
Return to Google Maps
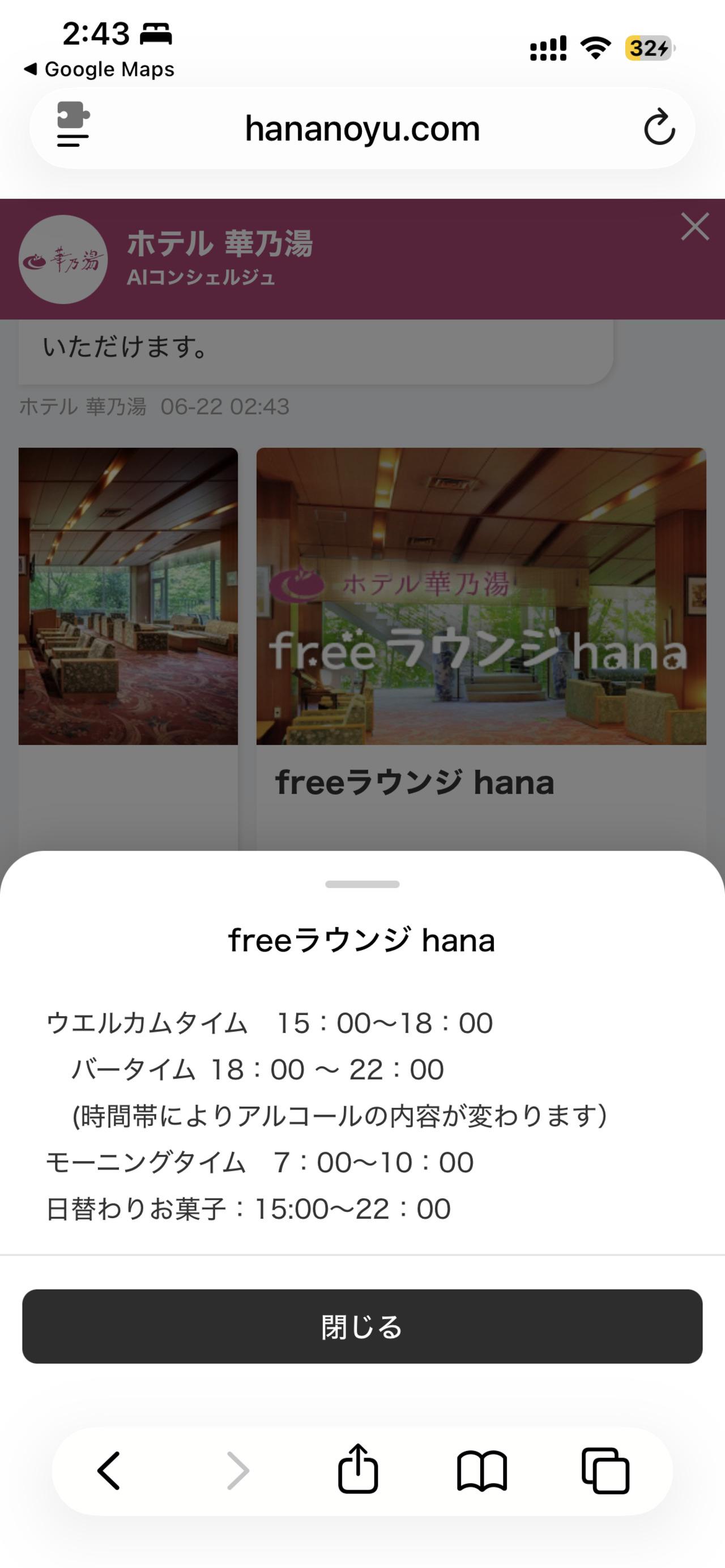[99, 70]
